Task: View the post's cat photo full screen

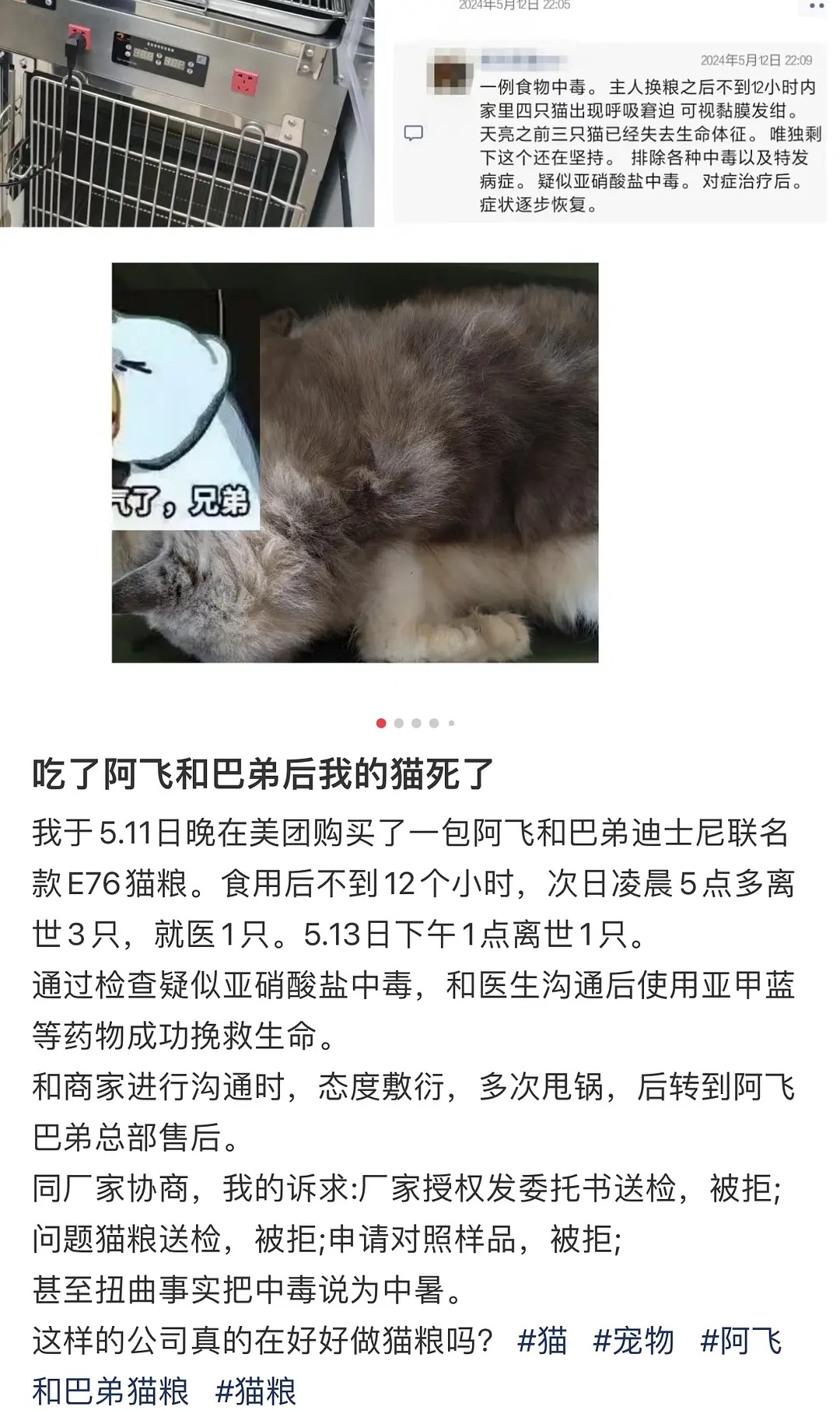Action: point(355,462)
